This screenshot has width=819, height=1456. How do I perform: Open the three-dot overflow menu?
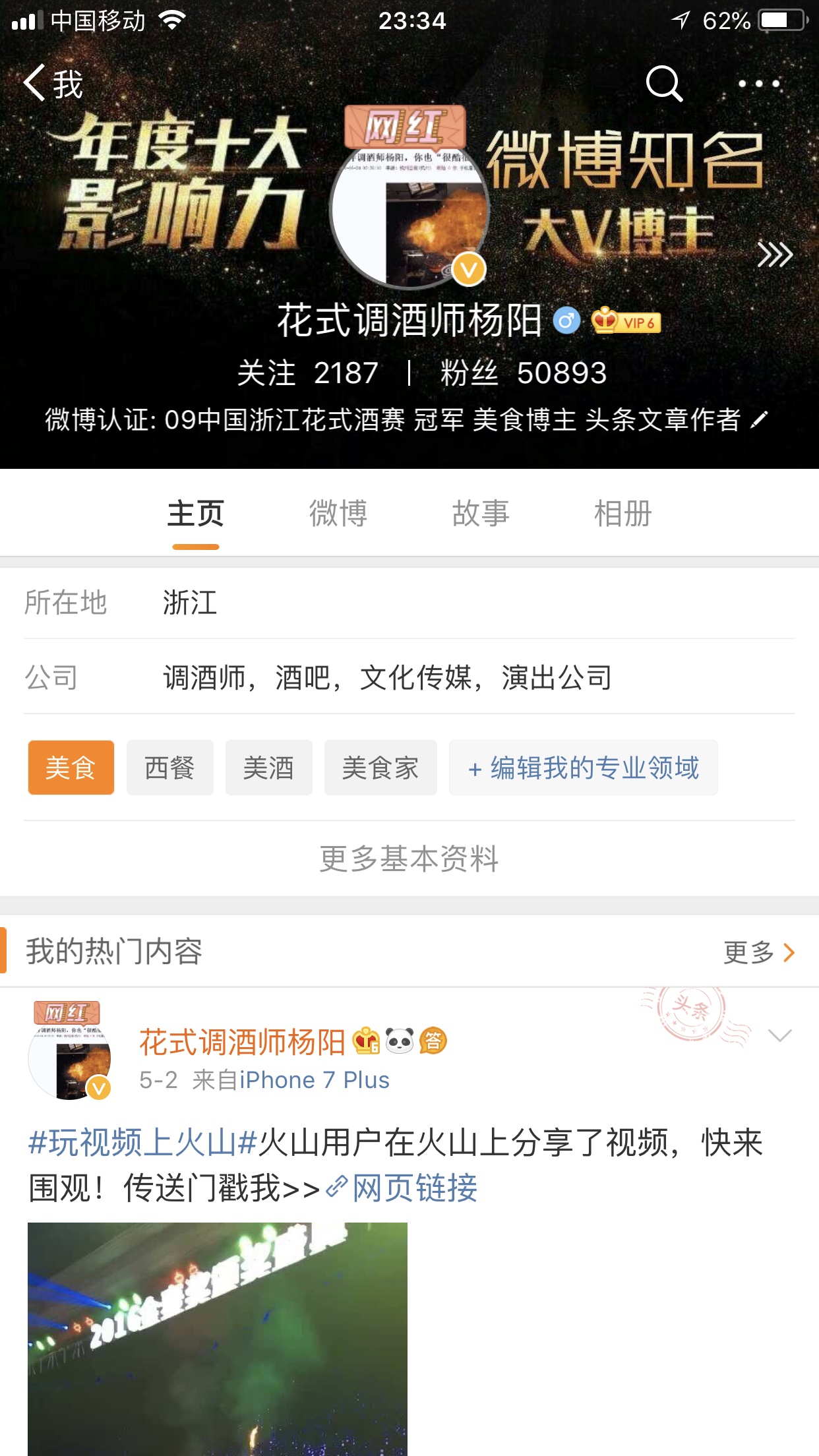pyautogui.click(x=759, y=84)
